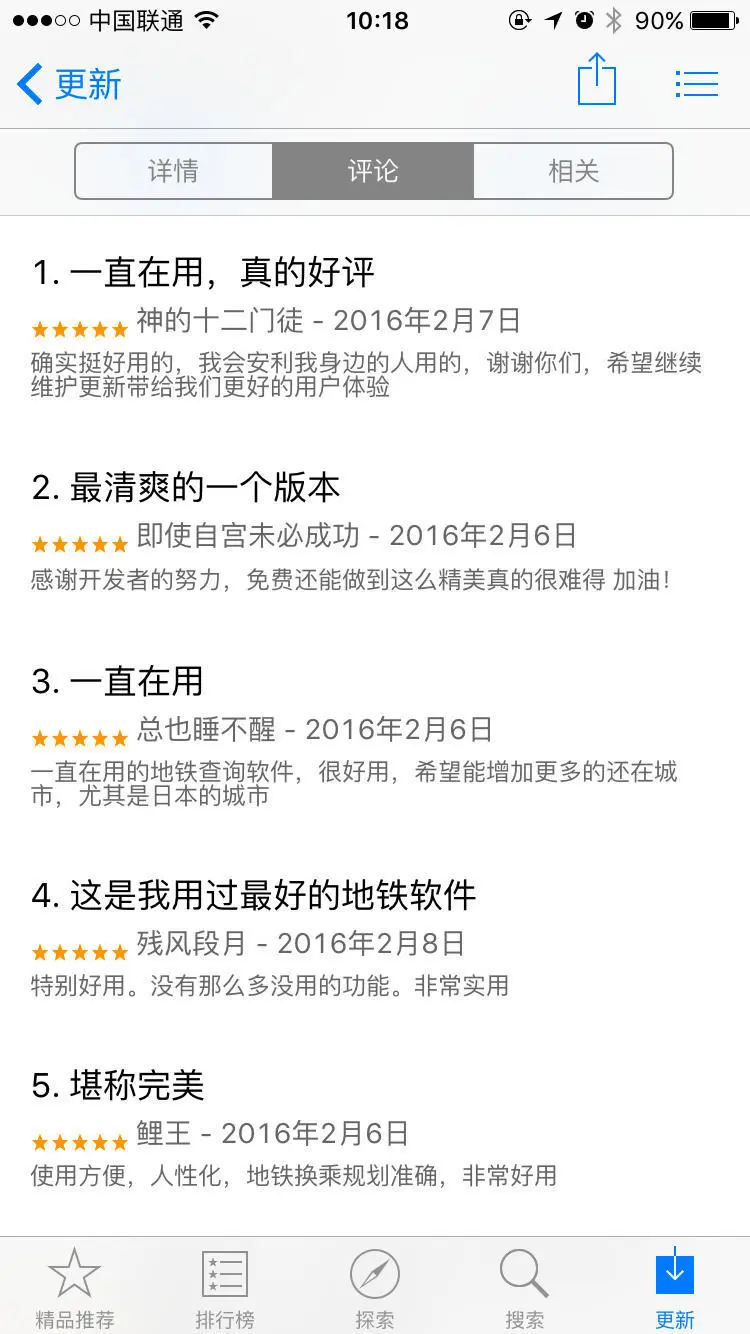Image resolution: width=750 pixels, height=1334 pixels.
Task: Select the 更新 bottom tab
Action: [675, 1288]
